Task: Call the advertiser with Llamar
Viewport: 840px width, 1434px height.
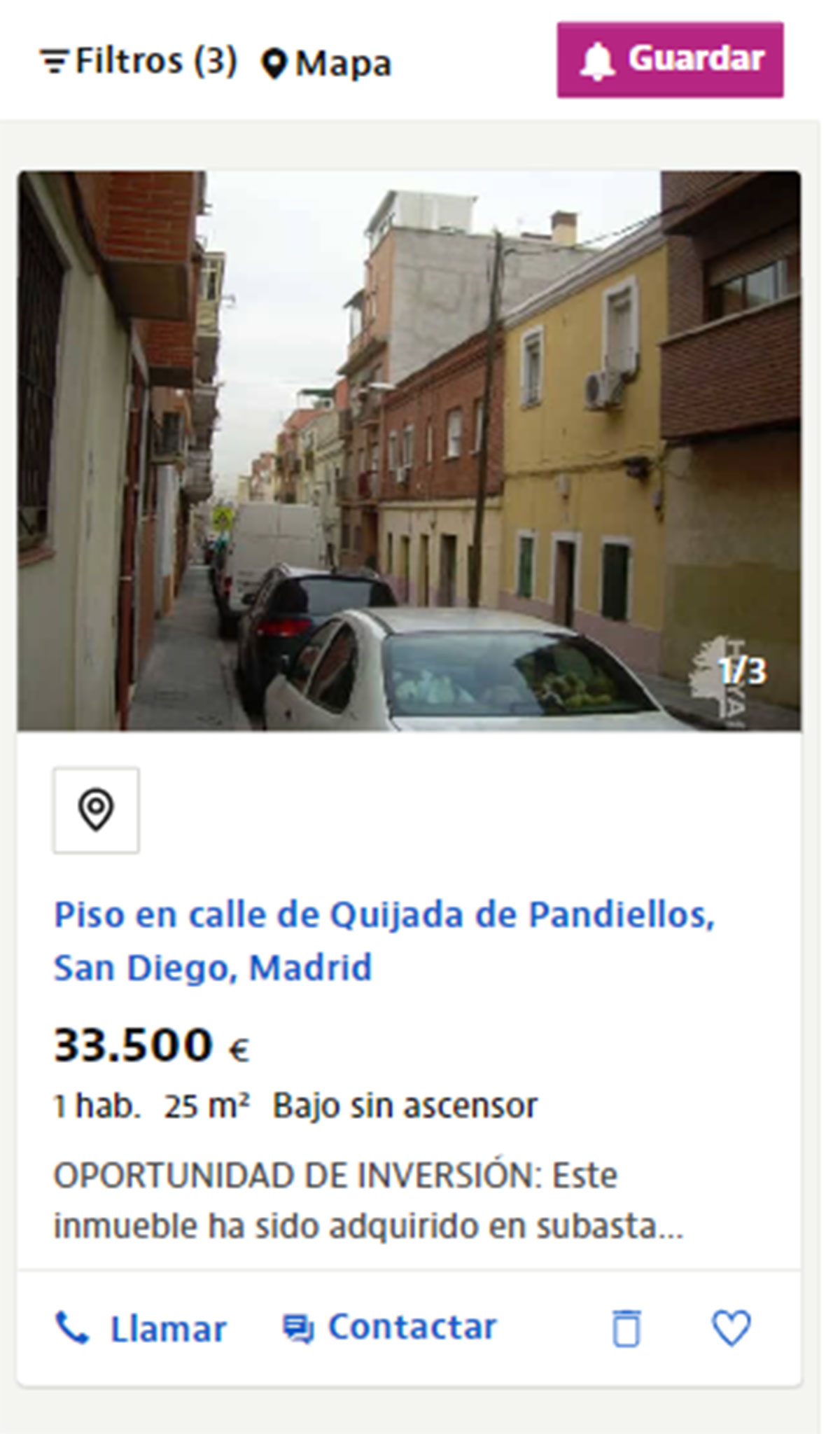Action: (141, 1328)
